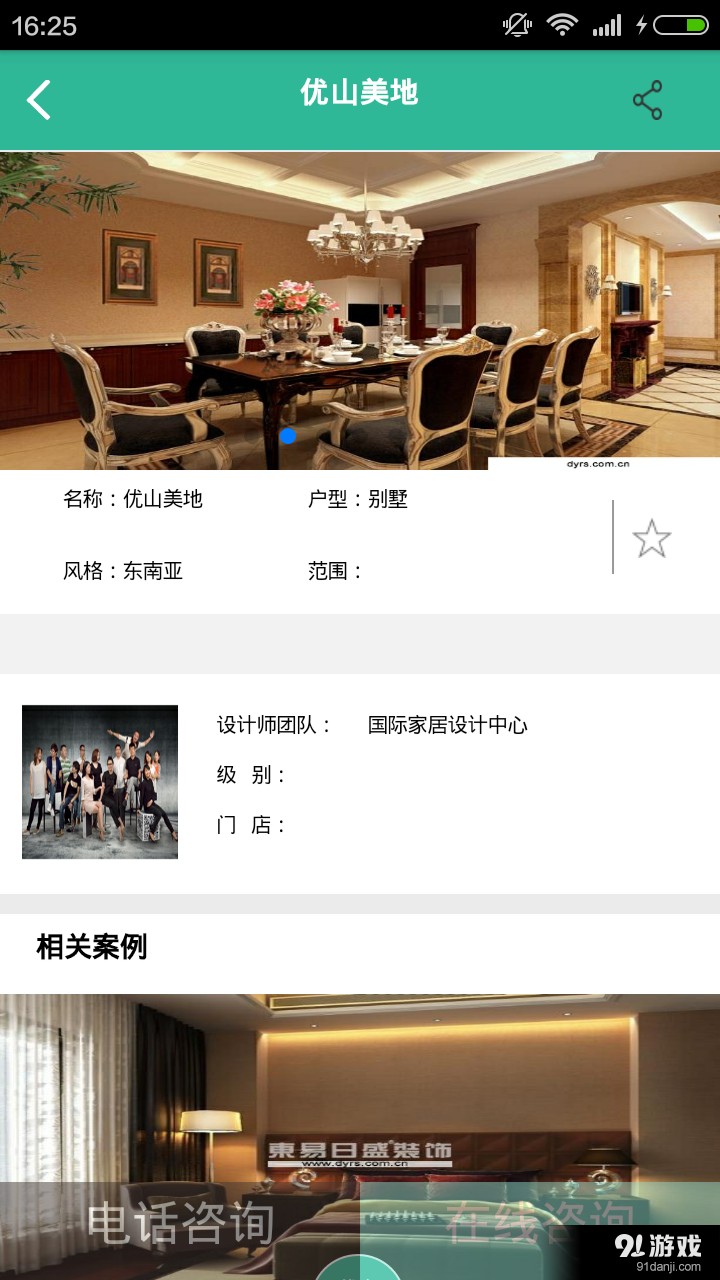Tap the 优山美地 title in the header
This screenshot has height=1280, width=720.
(358, 93)
